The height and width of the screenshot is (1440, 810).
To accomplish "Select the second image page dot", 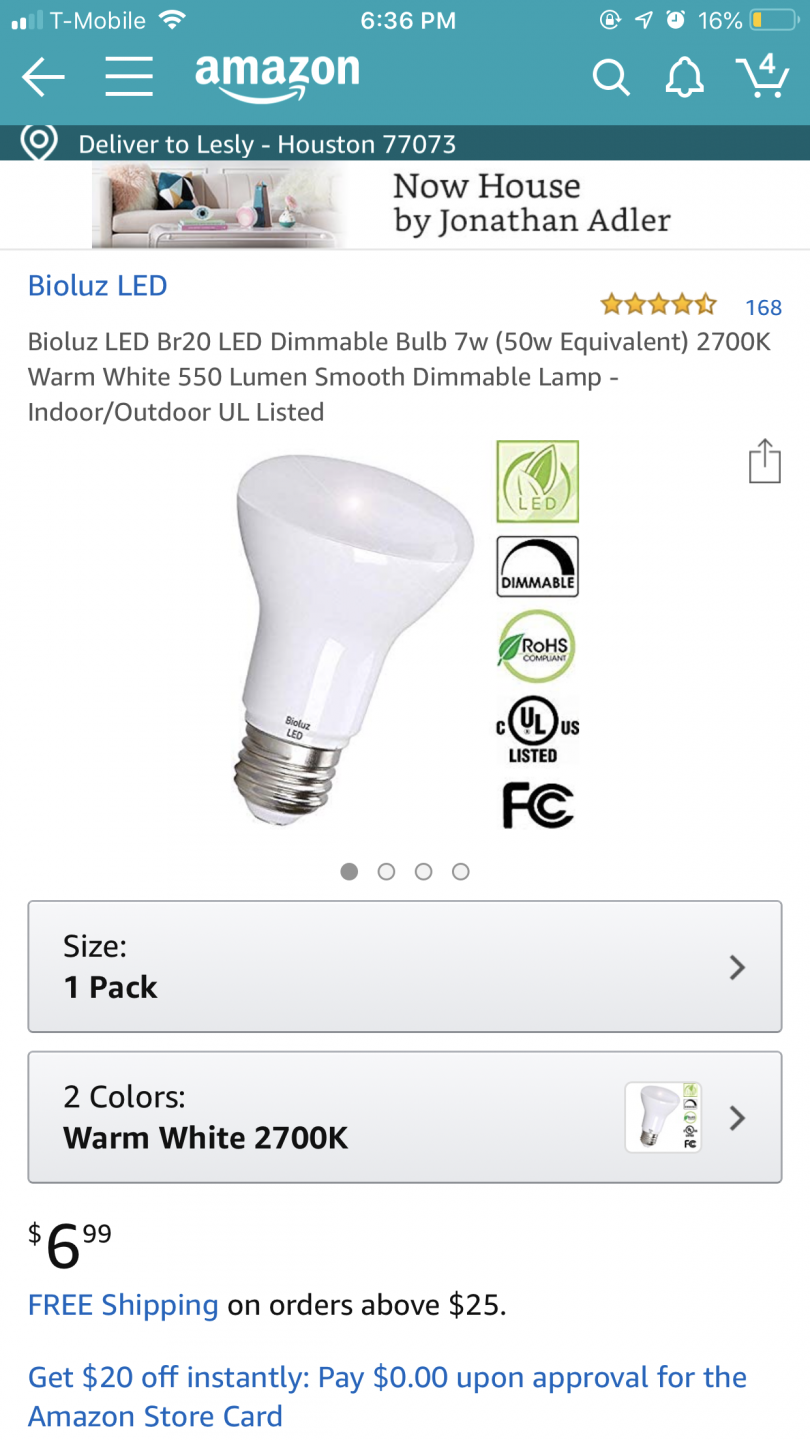I will 386,872.
